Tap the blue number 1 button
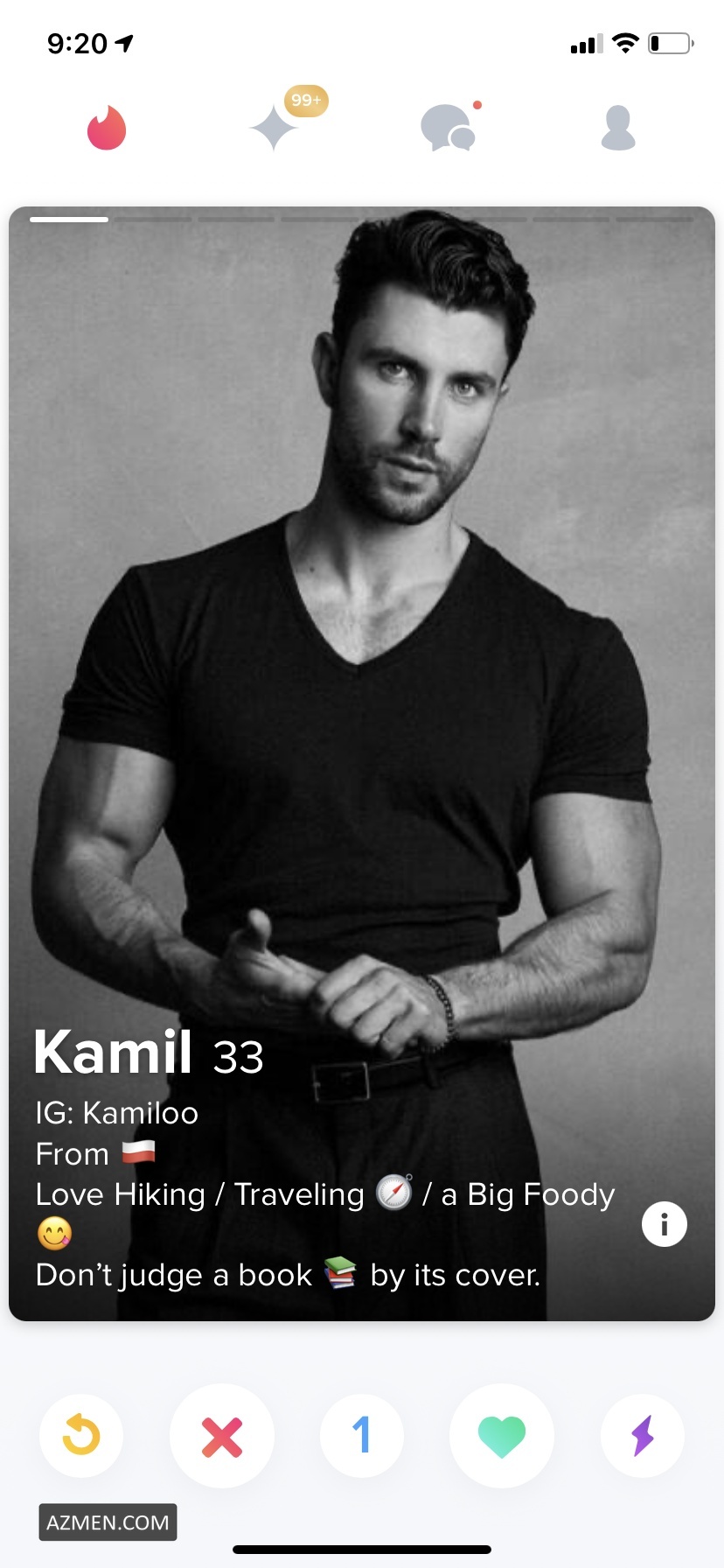 pos(361,1435)
